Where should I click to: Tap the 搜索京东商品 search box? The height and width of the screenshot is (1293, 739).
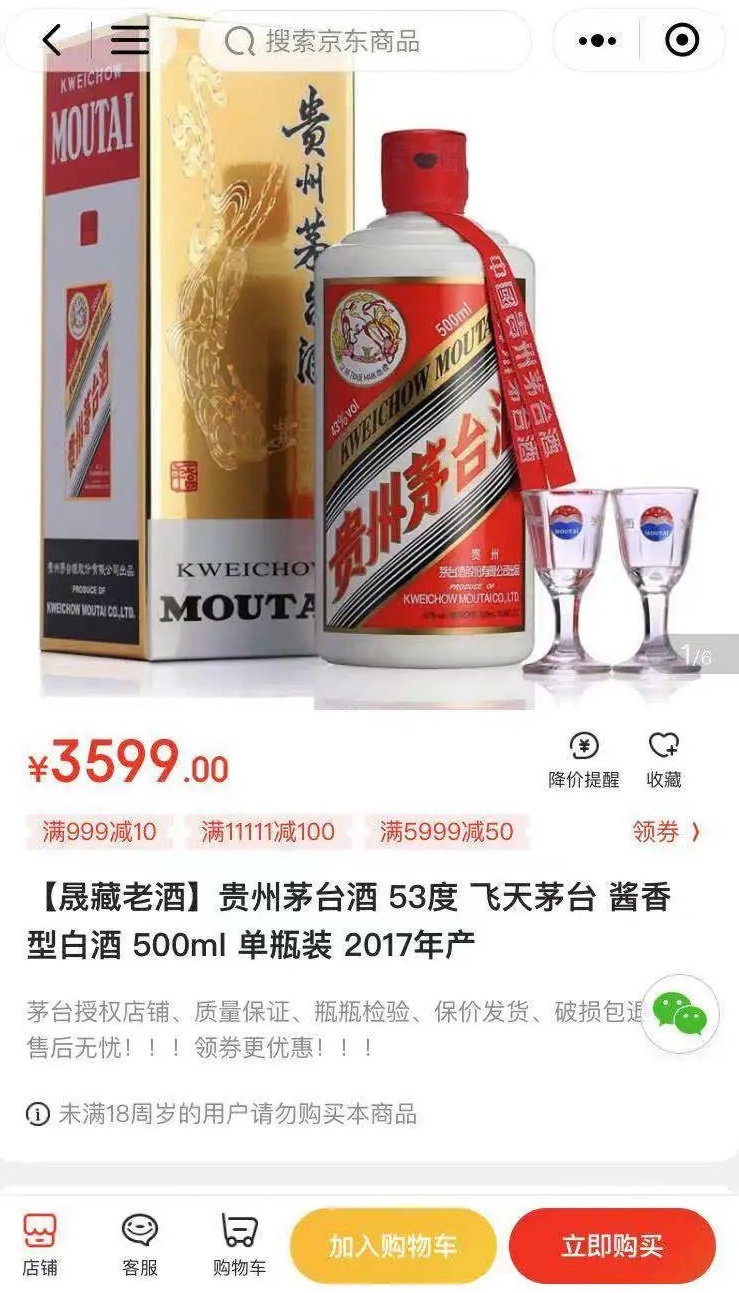pyautogui.click(x=365, y=41)
